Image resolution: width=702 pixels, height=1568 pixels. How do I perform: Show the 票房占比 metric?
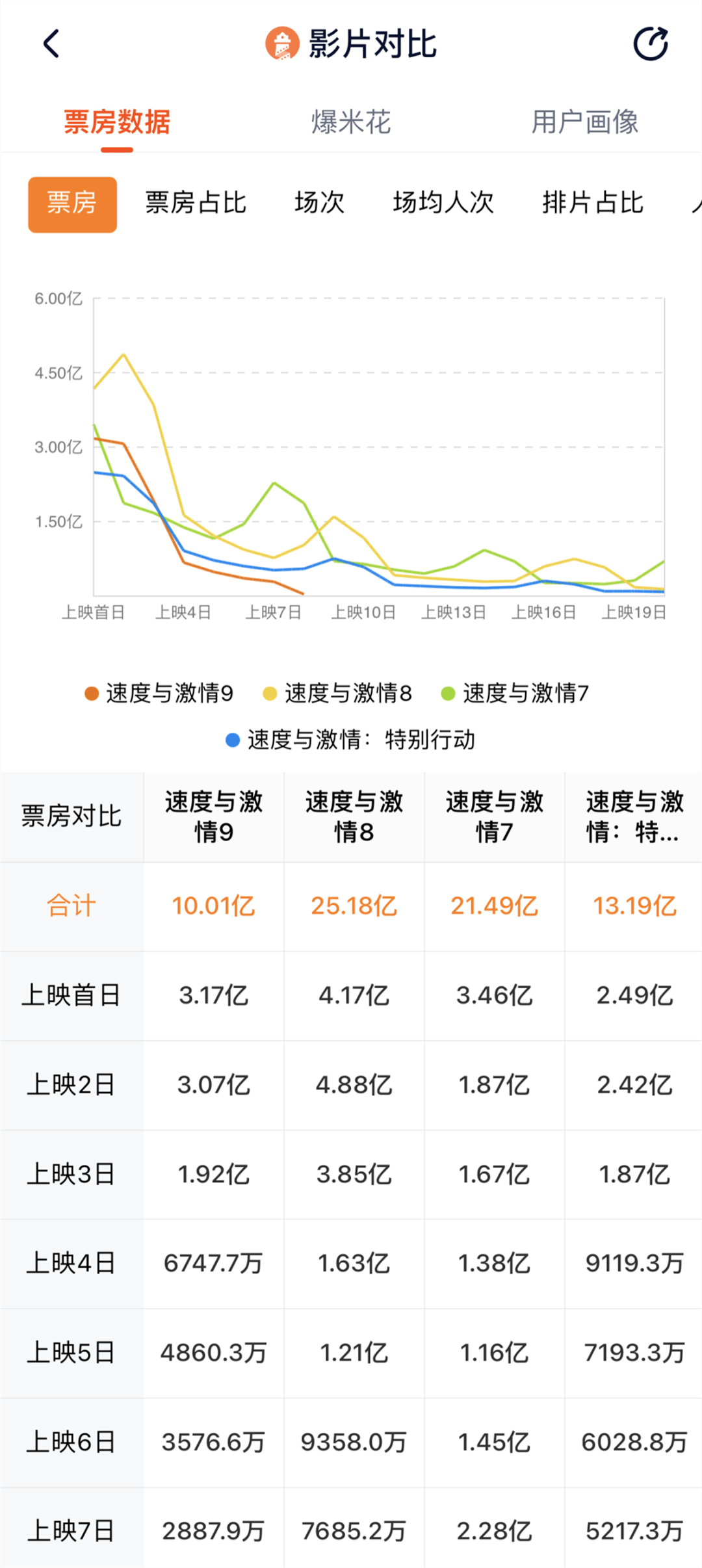pos(195,203)
